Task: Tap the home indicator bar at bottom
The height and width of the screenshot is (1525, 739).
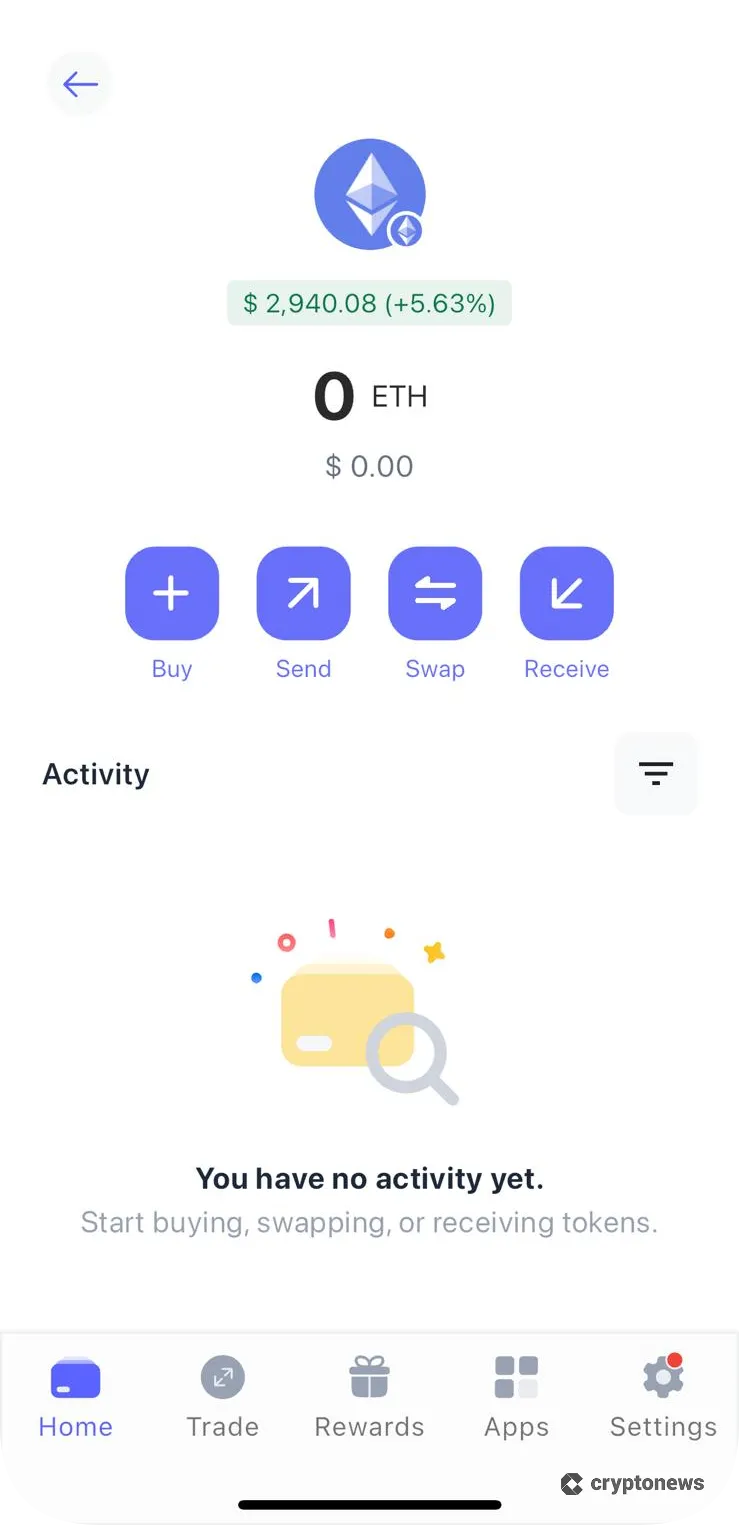Action: pos(369,1504)
